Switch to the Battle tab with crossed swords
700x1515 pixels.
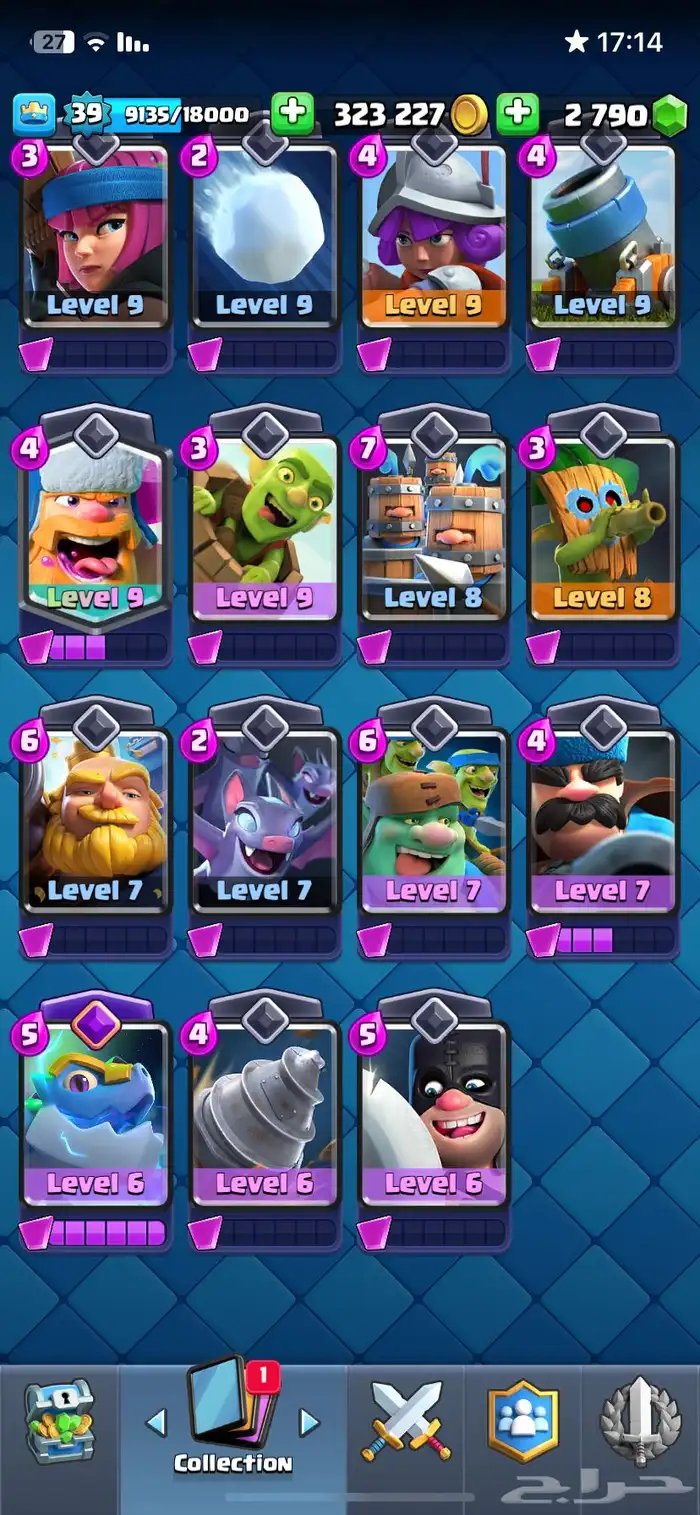click(x=406, y=1420)
